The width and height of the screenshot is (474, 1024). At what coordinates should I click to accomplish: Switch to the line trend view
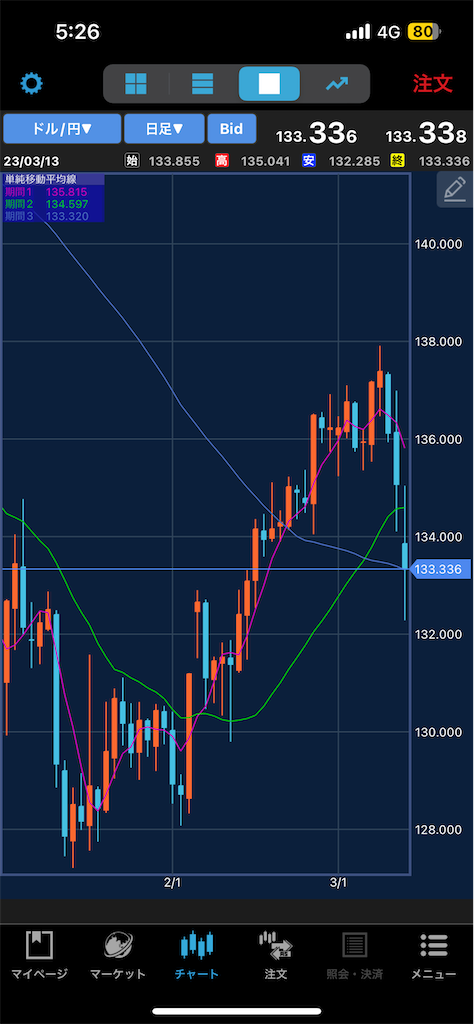tap(337, 84)
